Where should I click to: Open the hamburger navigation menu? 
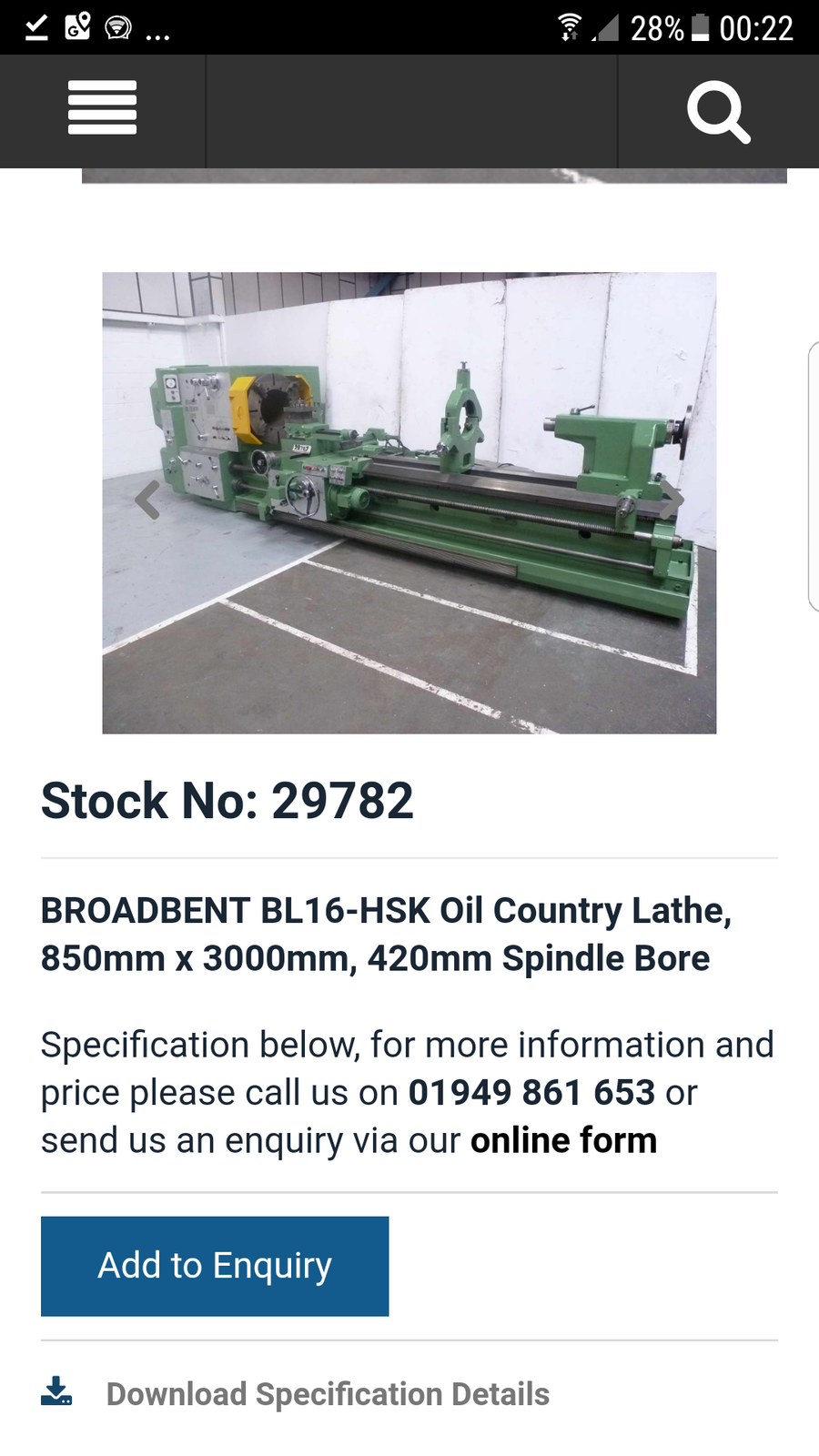102,109
